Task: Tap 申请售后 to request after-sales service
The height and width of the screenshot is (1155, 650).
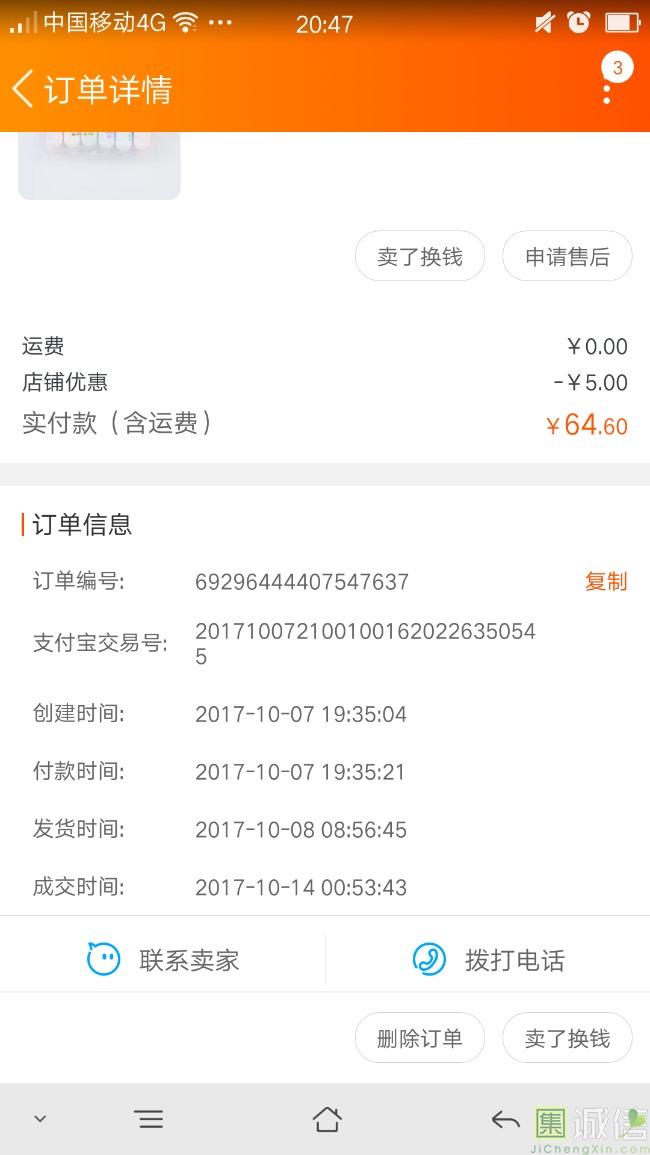Action: pos(567,256)
